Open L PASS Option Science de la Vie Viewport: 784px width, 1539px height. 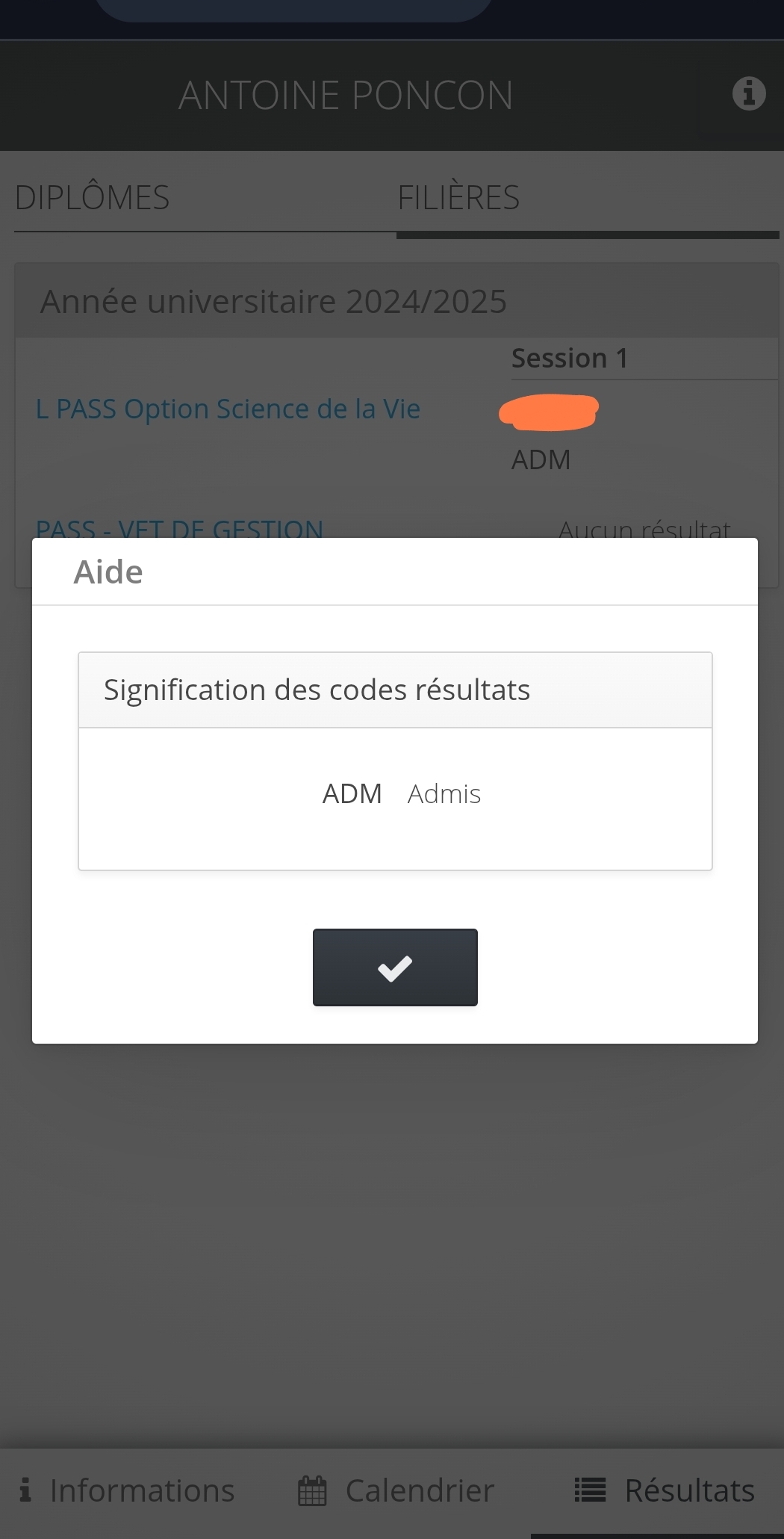tap(228, 409)
